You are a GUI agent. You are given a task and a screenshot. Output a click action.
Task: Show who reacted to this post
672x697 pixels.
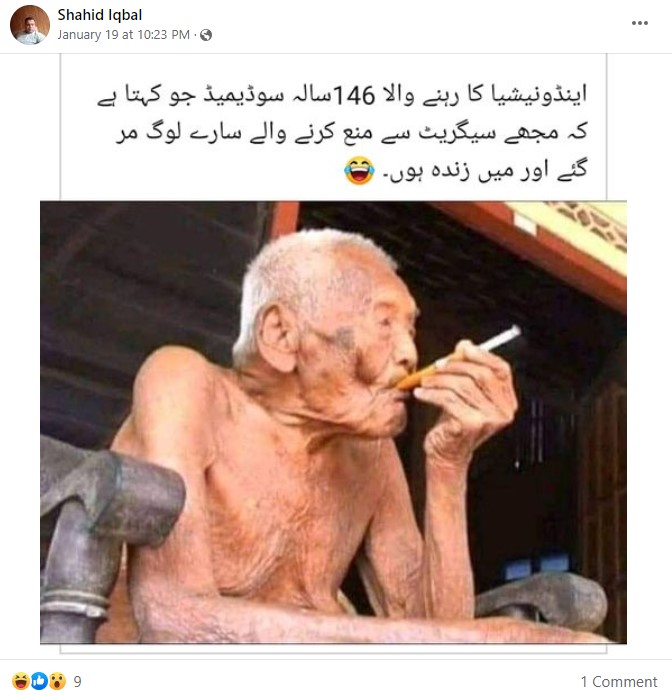tap(46, 681)
